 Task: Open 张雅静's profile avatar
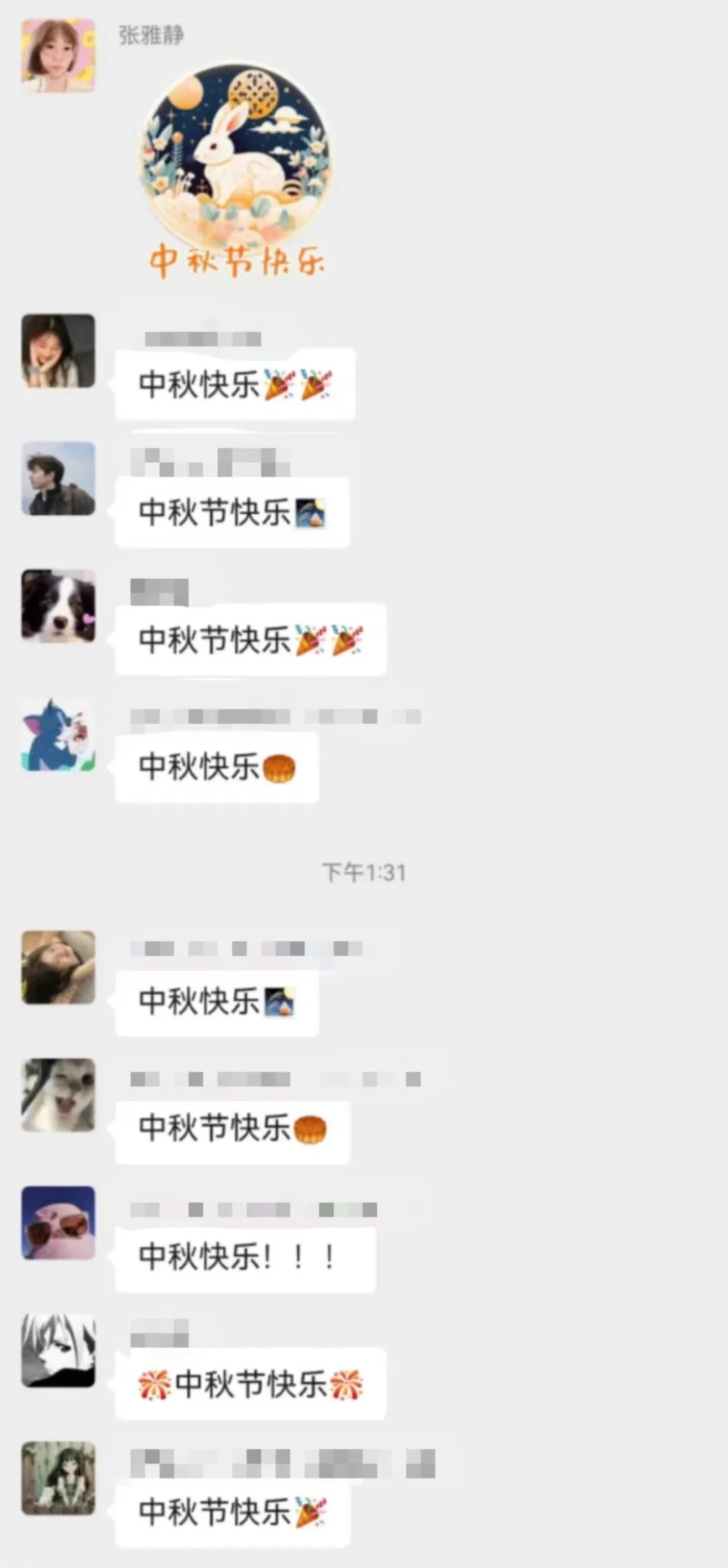click(x=58, y=55)
